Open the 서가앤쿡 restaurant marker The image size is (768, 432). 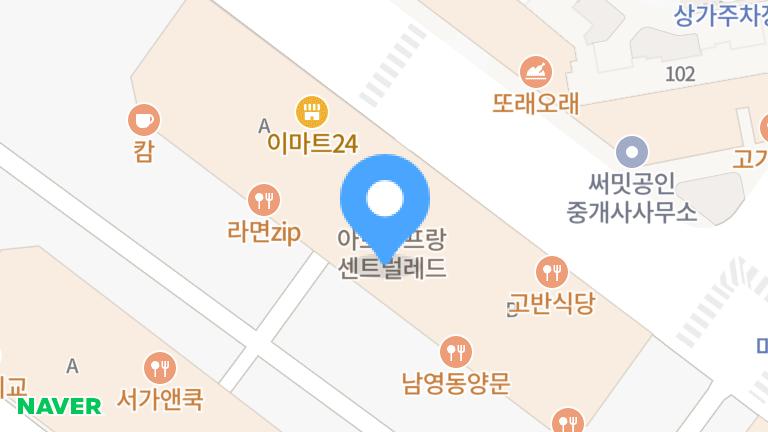tap(159, 367)
